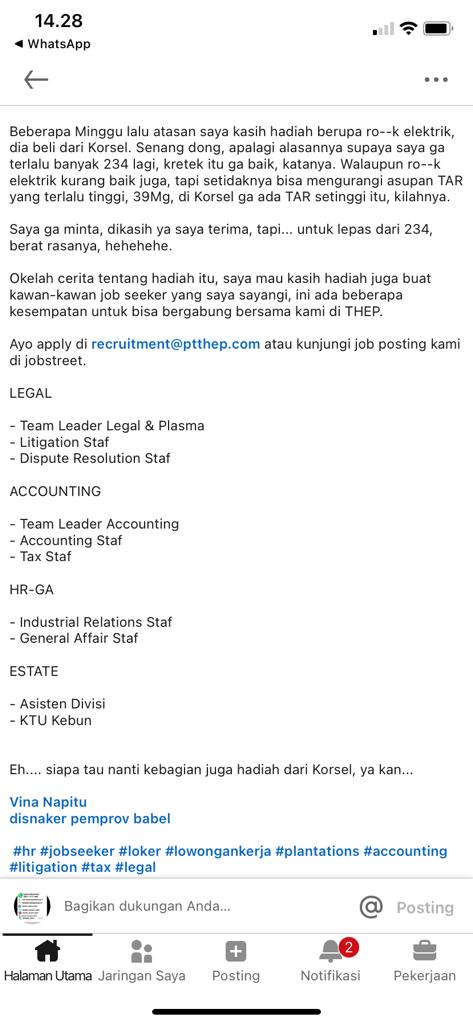Open the disnaker pemprov babel mention
Image resolution: width=473 pixels, height=1024 pixels.
(90, 818)
